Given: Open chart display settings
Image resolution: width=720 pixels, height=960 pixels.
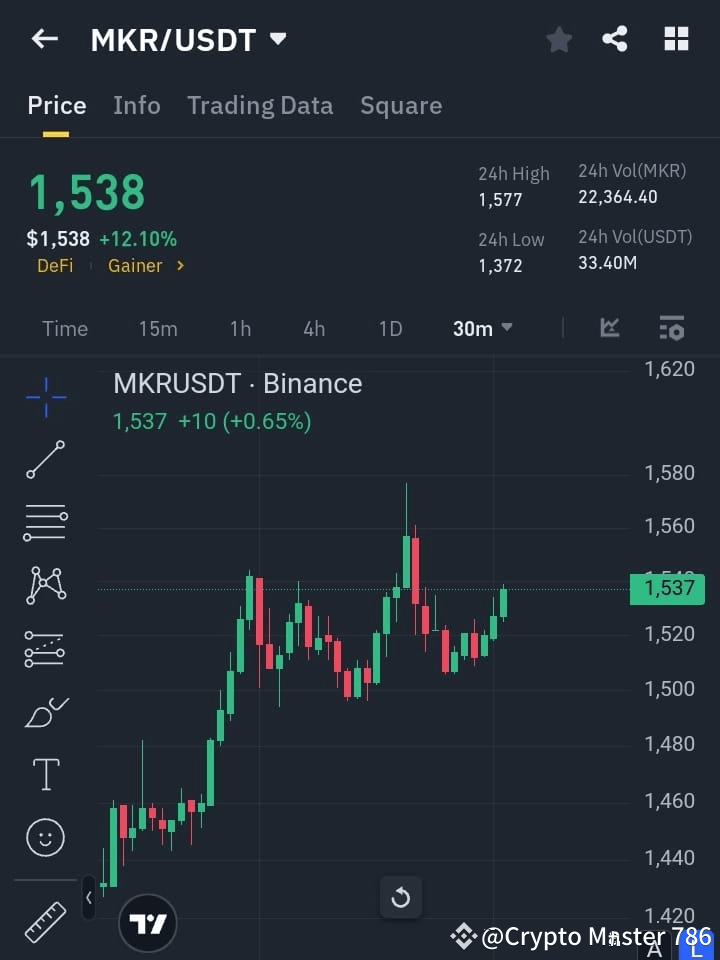Looking at the screenshot, I should point(671,328).
